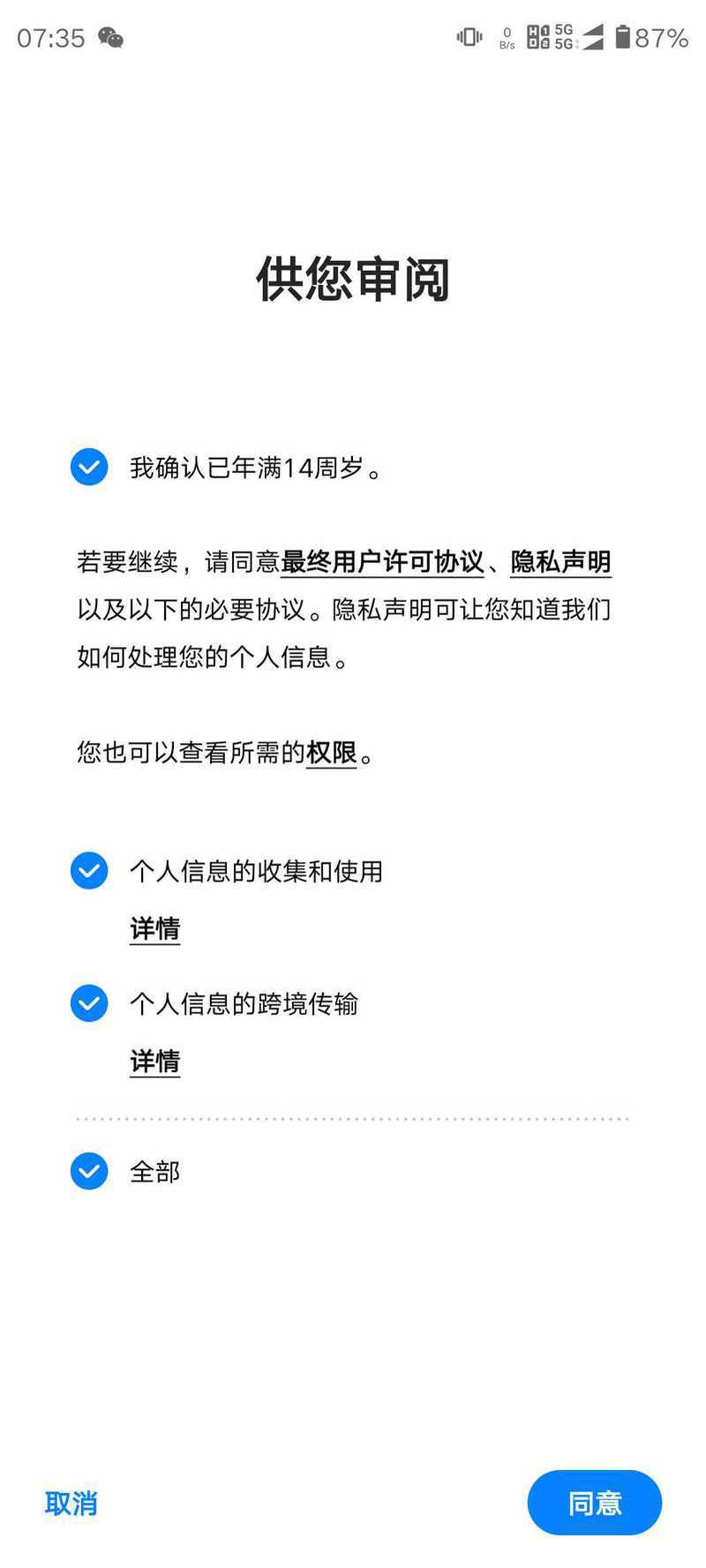This screenshot has width=706, height=1568.
Task: Tap the 同意 button to agree
Action: 595,1503
